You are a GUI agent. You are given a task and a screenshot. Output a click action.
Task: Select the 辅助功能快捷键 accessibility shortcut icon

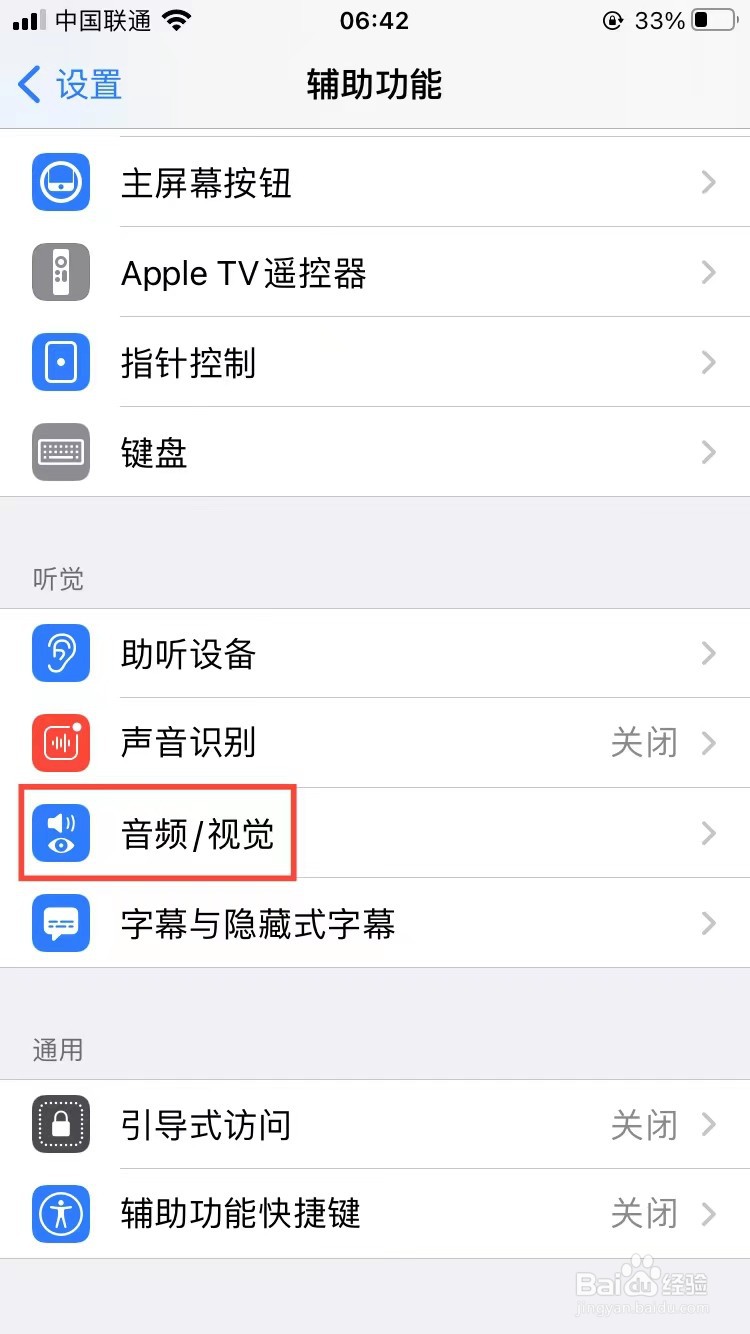tap(60, 1214)
